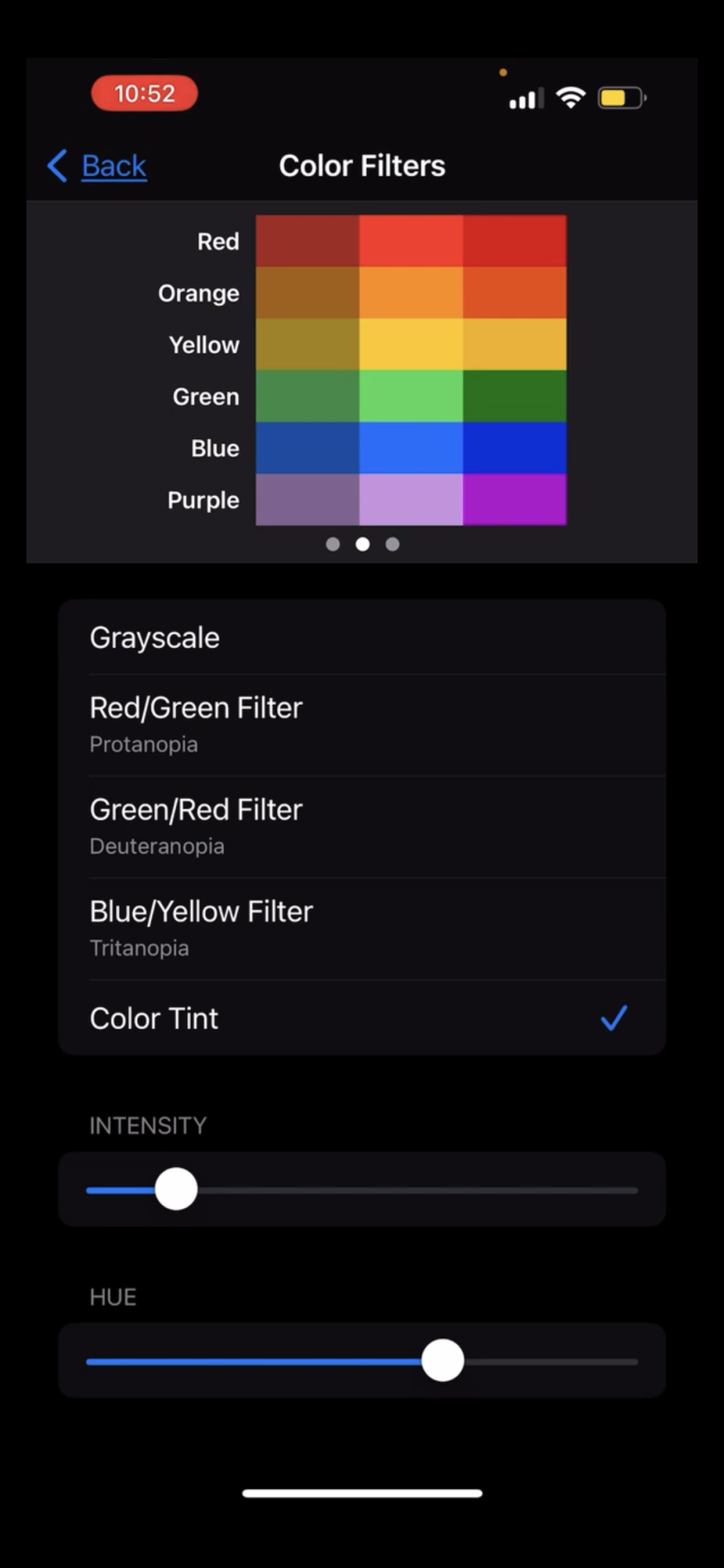Image resolution: width=724 pixels, height=1568 pixels.
Task: Tap the Intensity slider track
Action: (407, 1190)
